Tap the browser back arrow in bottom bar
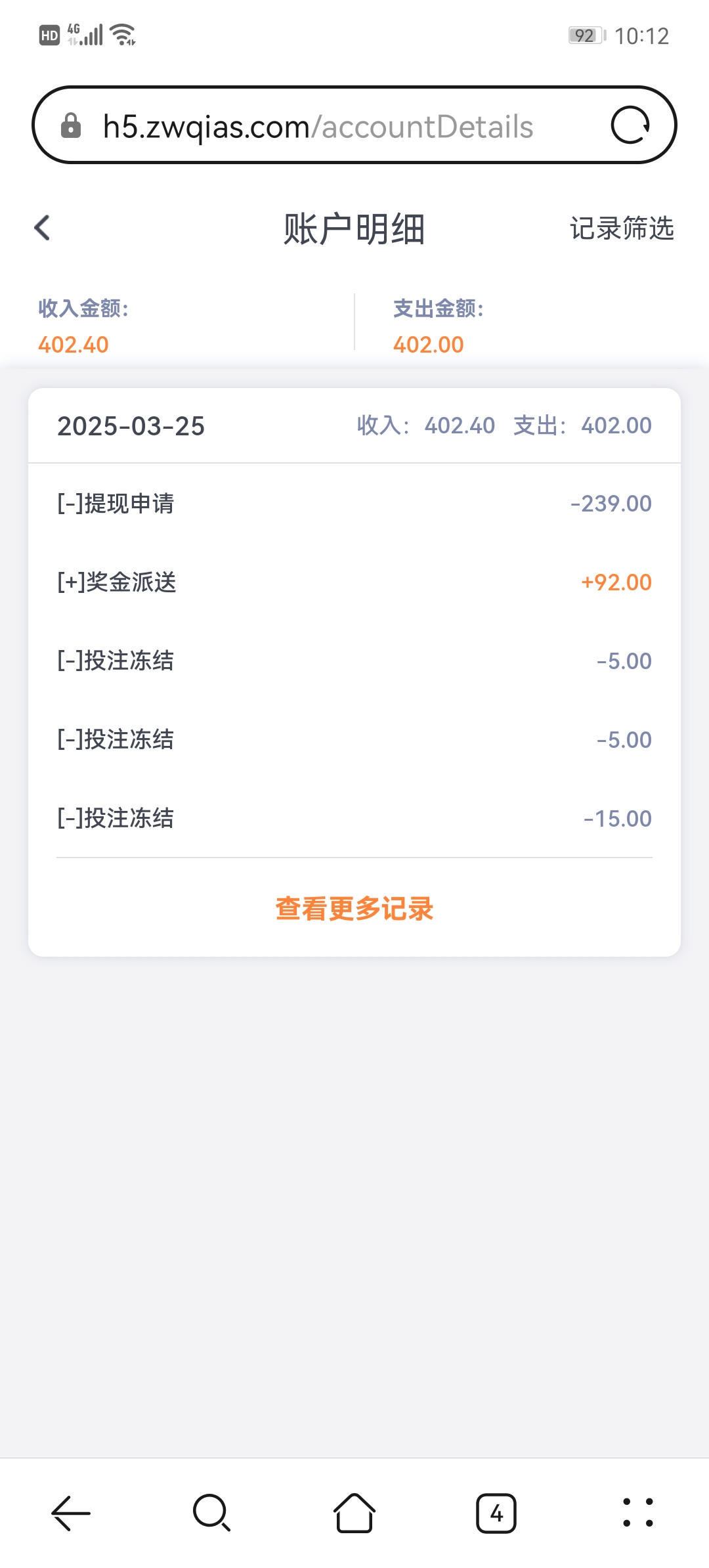This screenshot has width=709, height=1568. (x=71, y=1513)
